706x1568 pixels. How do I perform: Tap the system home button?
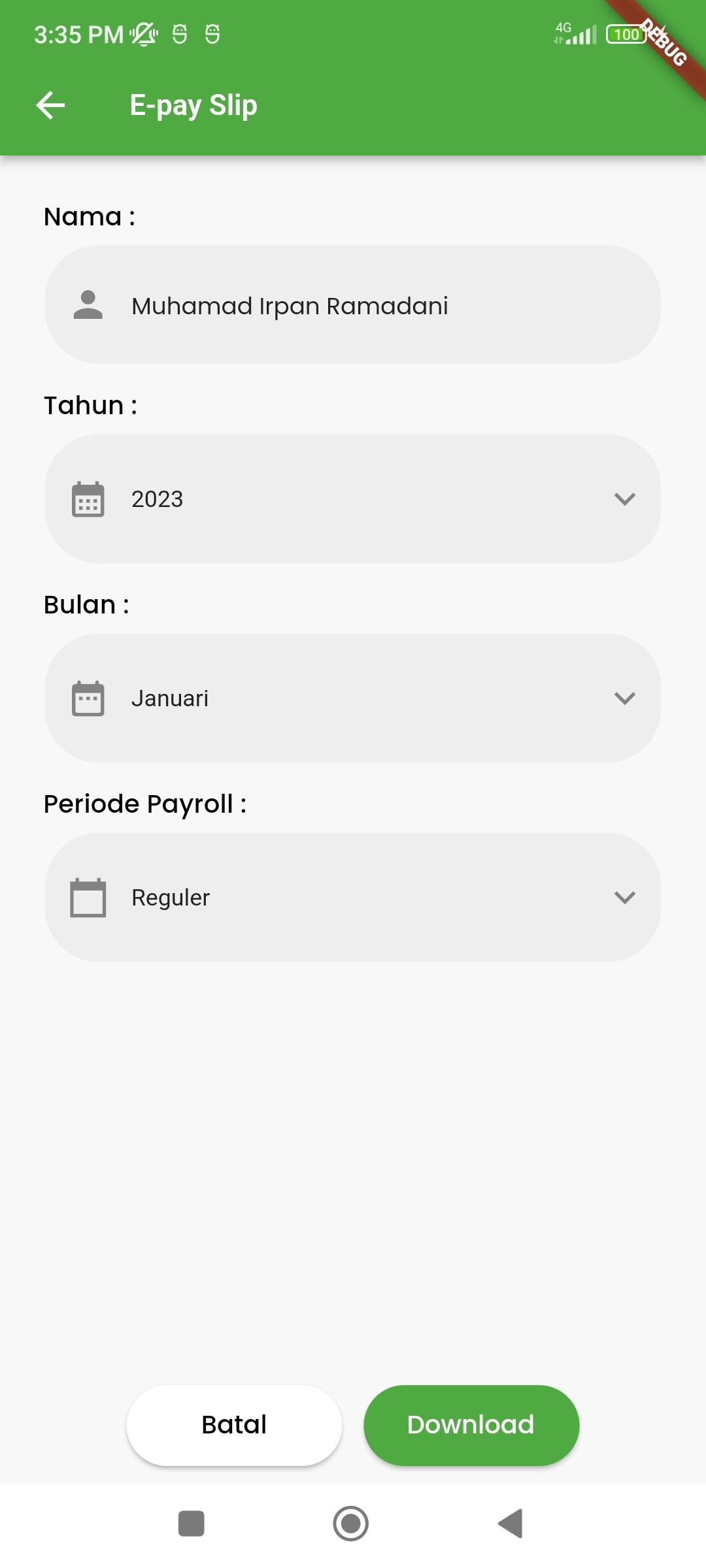tap(351, 1524)
